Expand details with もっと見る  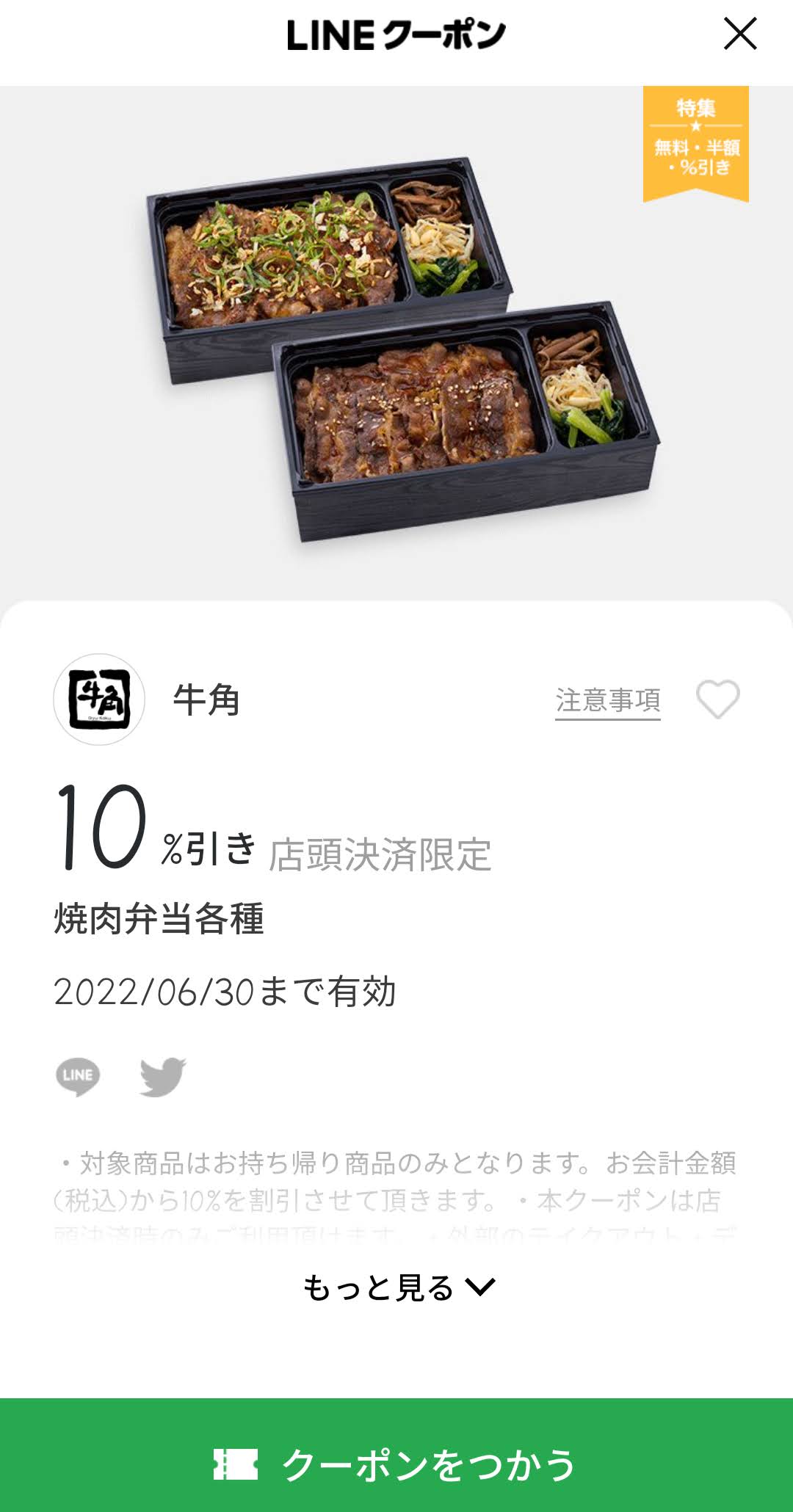click(399, 1287)
